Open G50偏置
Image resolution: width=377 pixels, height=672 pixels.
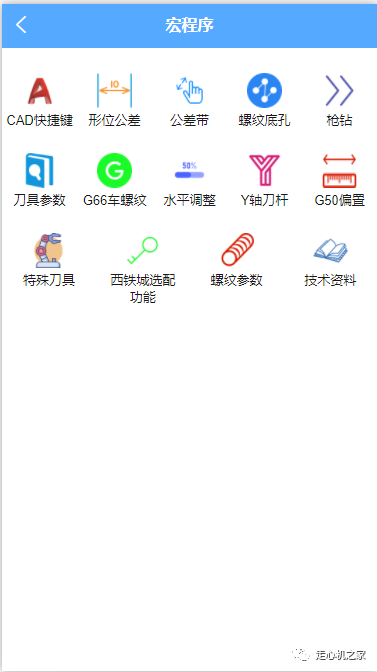(339, 180)
